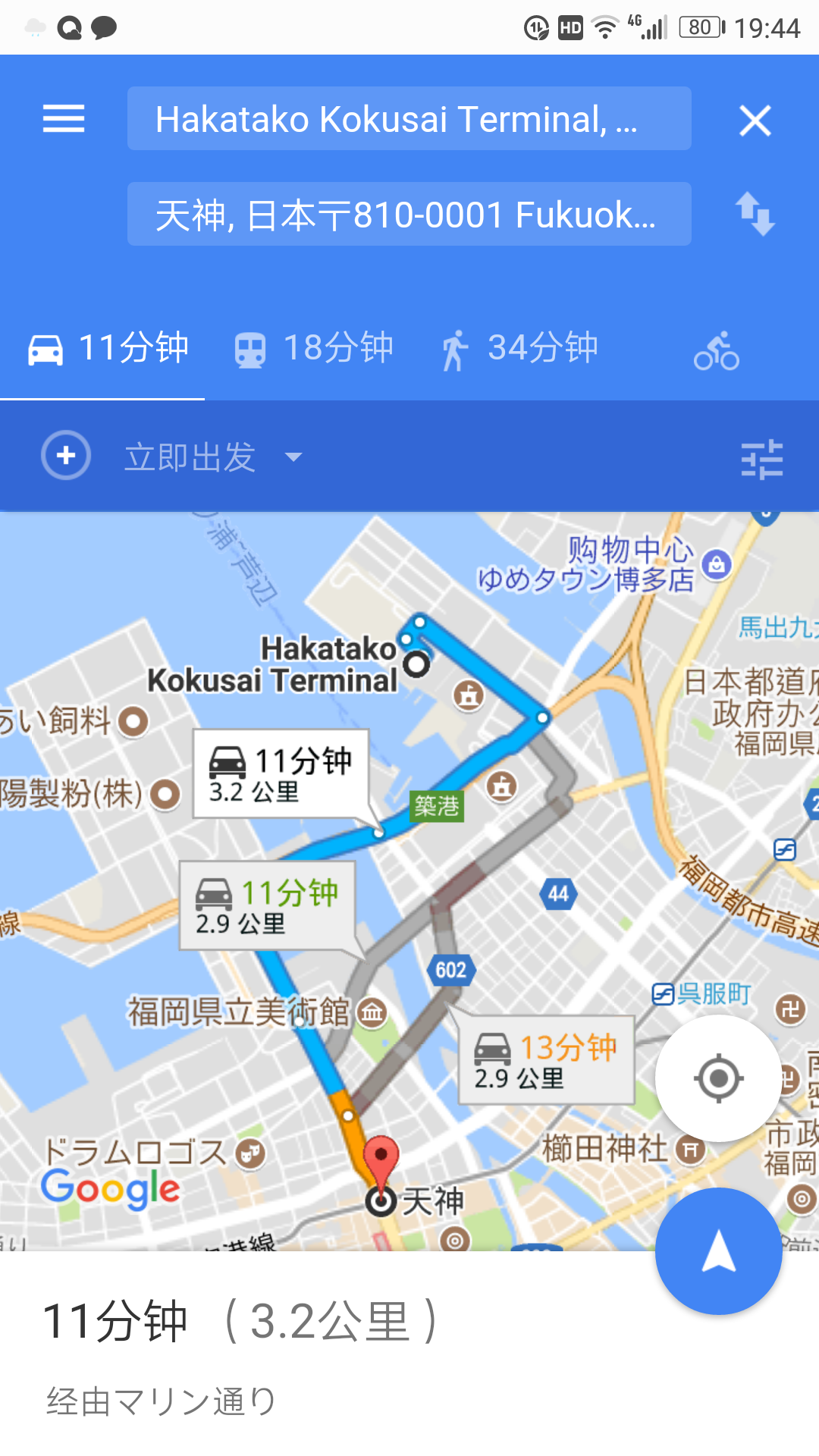Open the 立即出发 departure time dropdown
This screenshot has height=1456, width=819.
(213, 457)
